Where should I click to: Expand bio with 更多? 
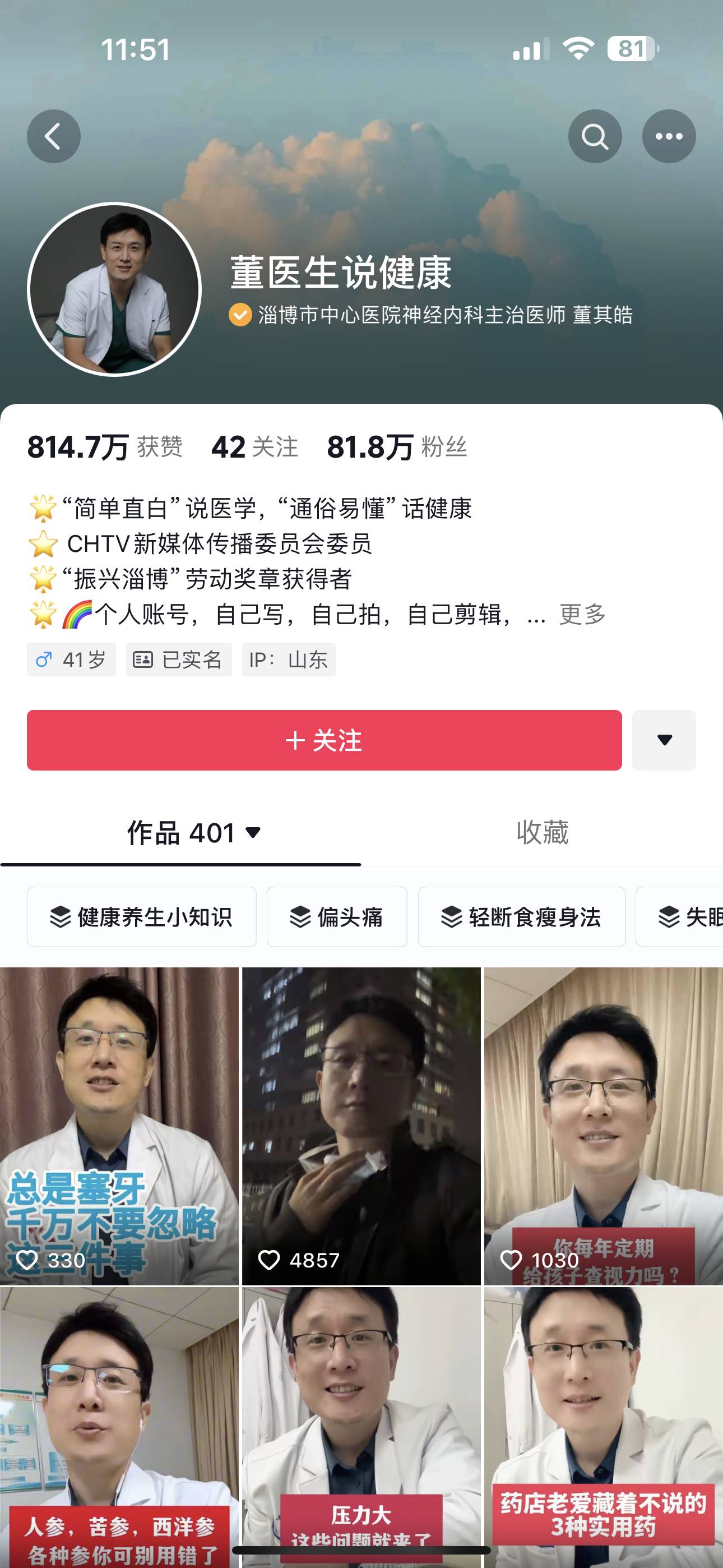point(582,614)
